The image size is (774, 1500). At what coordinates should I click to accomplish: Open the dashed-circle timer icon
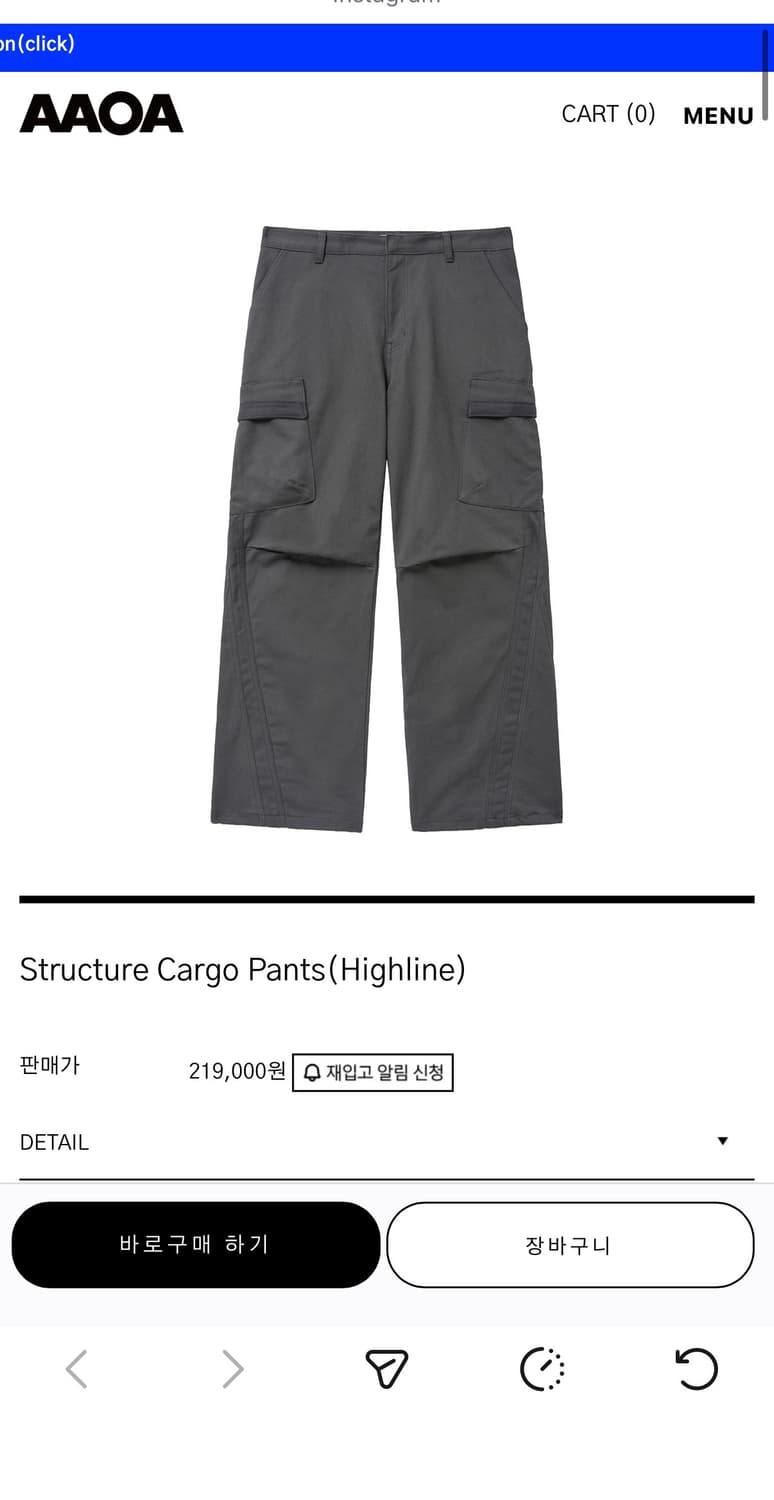point(543,1369)
